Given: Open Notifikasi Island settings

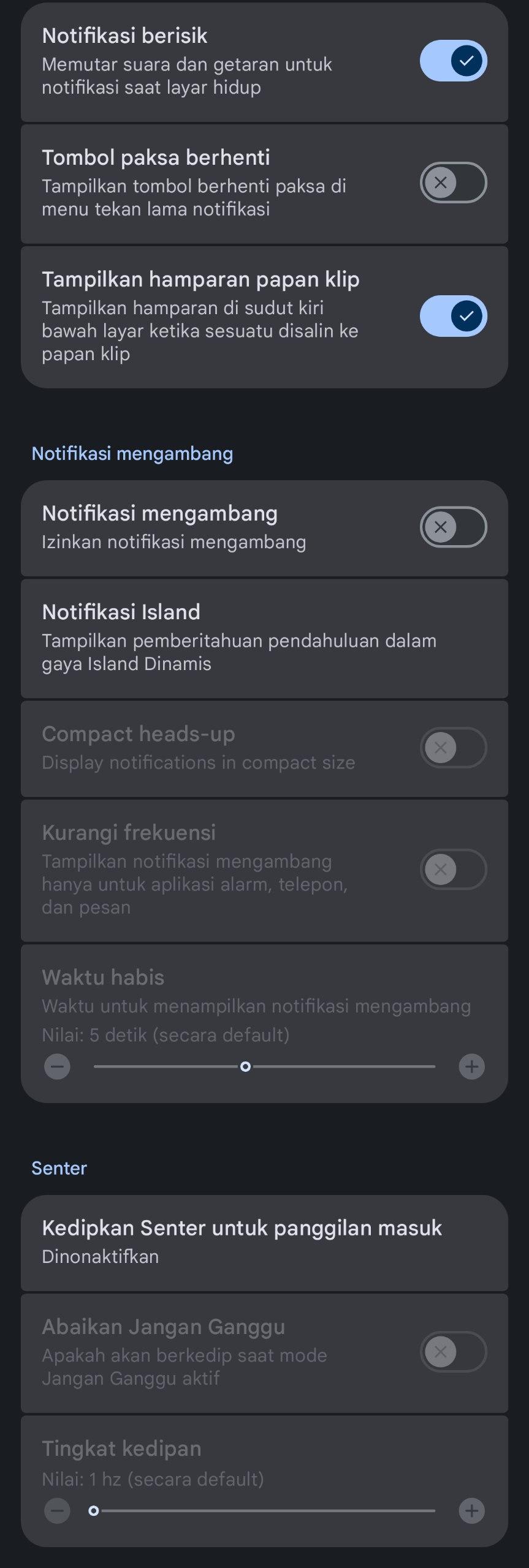Looking at the screenshot, I should [x=264, y=638].
